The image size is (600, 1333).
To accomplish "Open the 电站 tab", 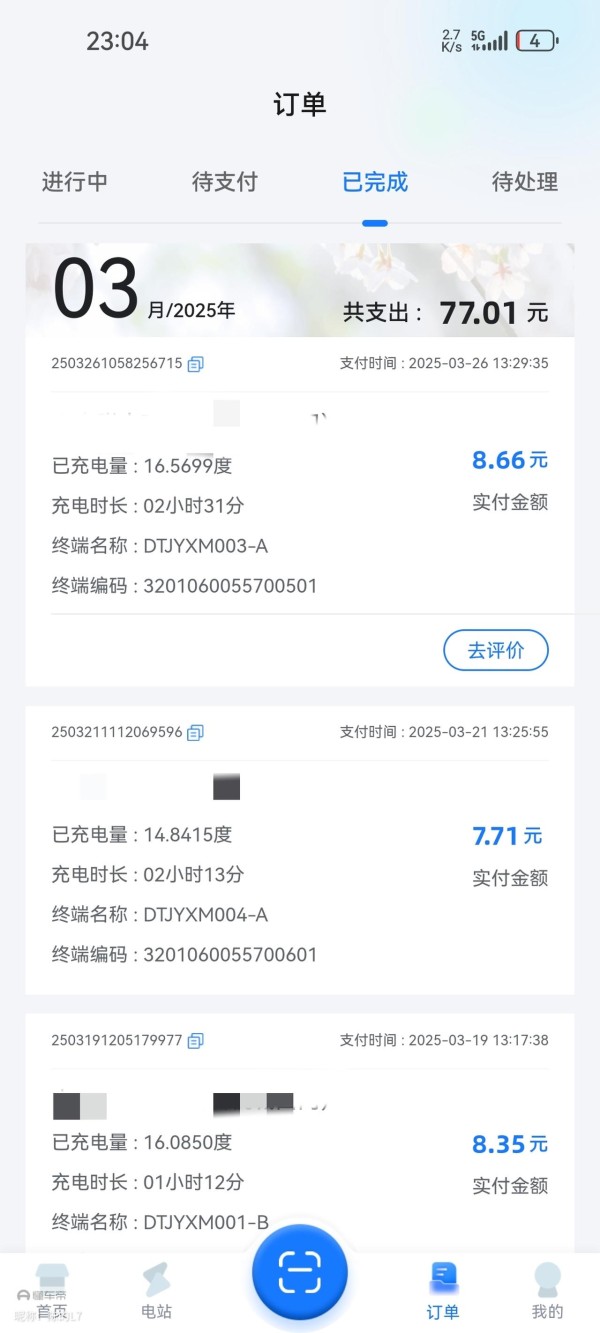I will 157,1291.
